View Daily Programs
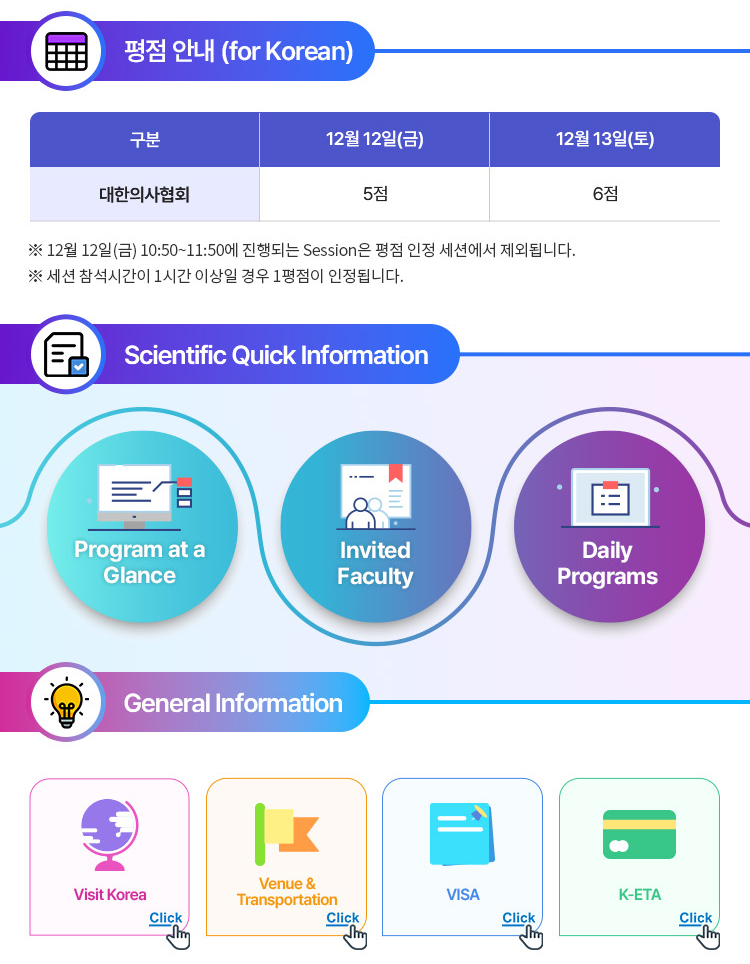Screen dimensions: 750x964 coord(608,526)
